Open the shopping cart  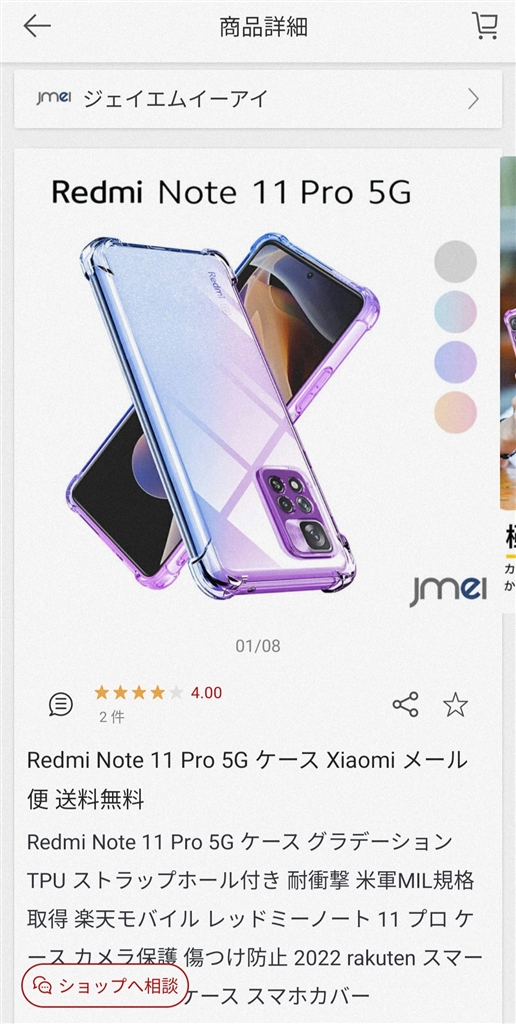coord(485,26)
